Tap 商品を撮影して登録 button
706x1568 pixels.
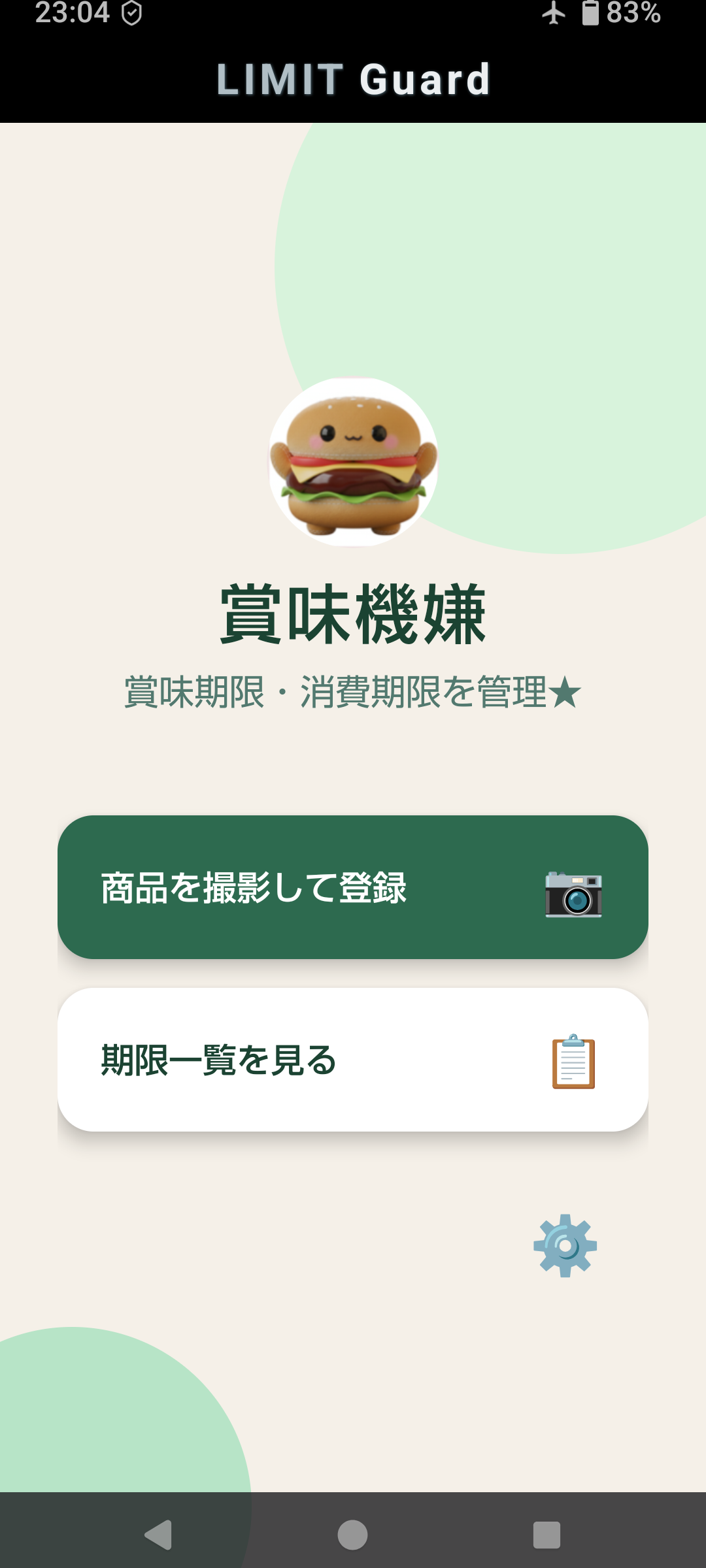tap(353, 887)
